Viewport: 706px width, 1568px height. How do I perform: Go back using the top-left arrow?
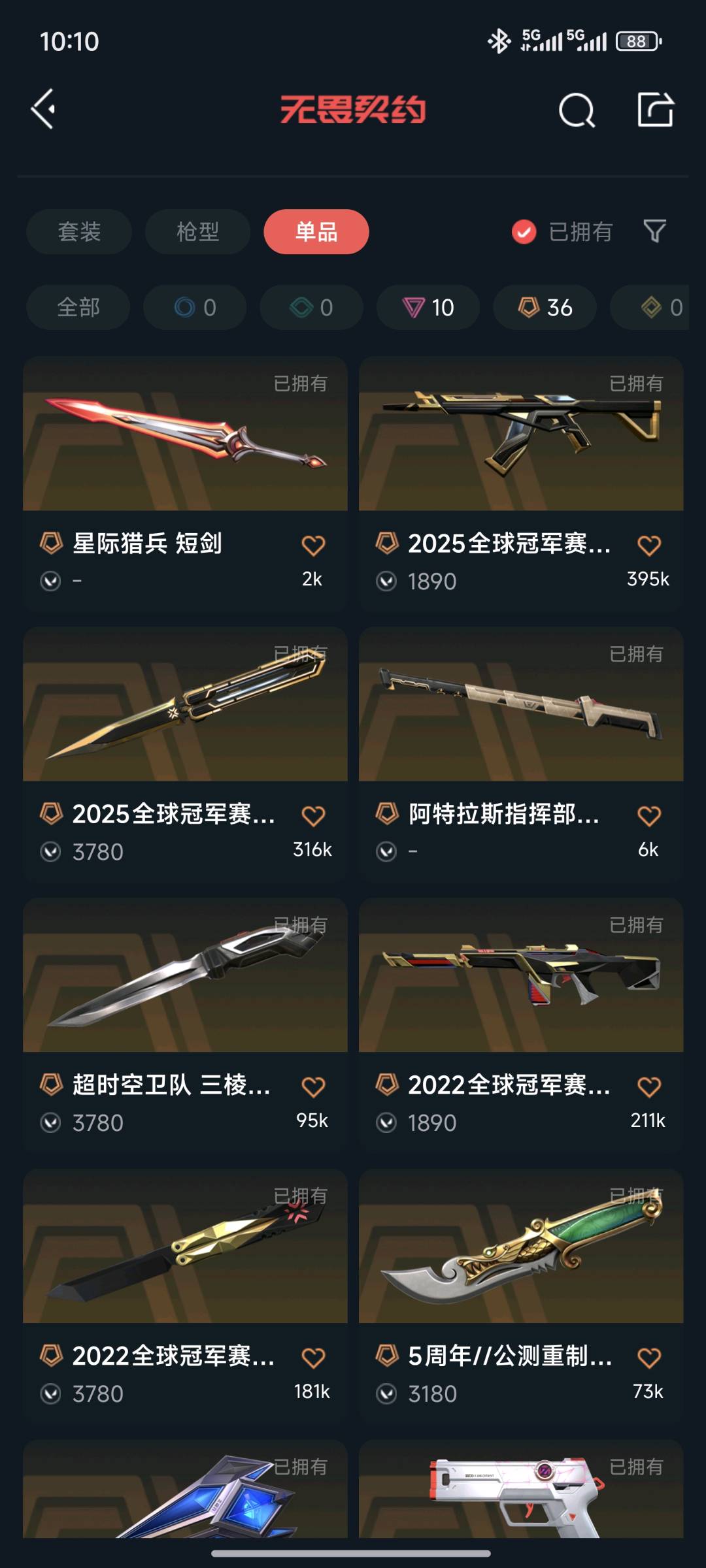pyautogui.click(x=43, y=109)
